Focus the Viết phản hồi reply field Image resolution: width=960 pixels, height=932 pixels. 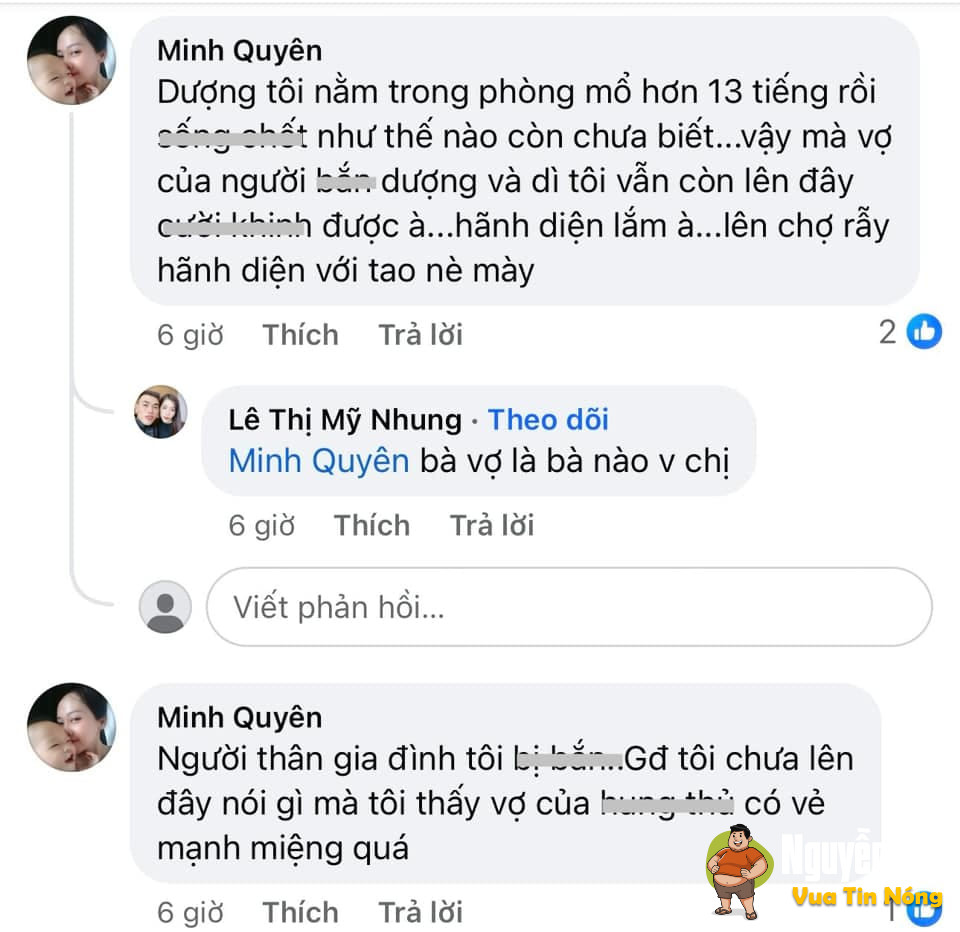point(568,606)
